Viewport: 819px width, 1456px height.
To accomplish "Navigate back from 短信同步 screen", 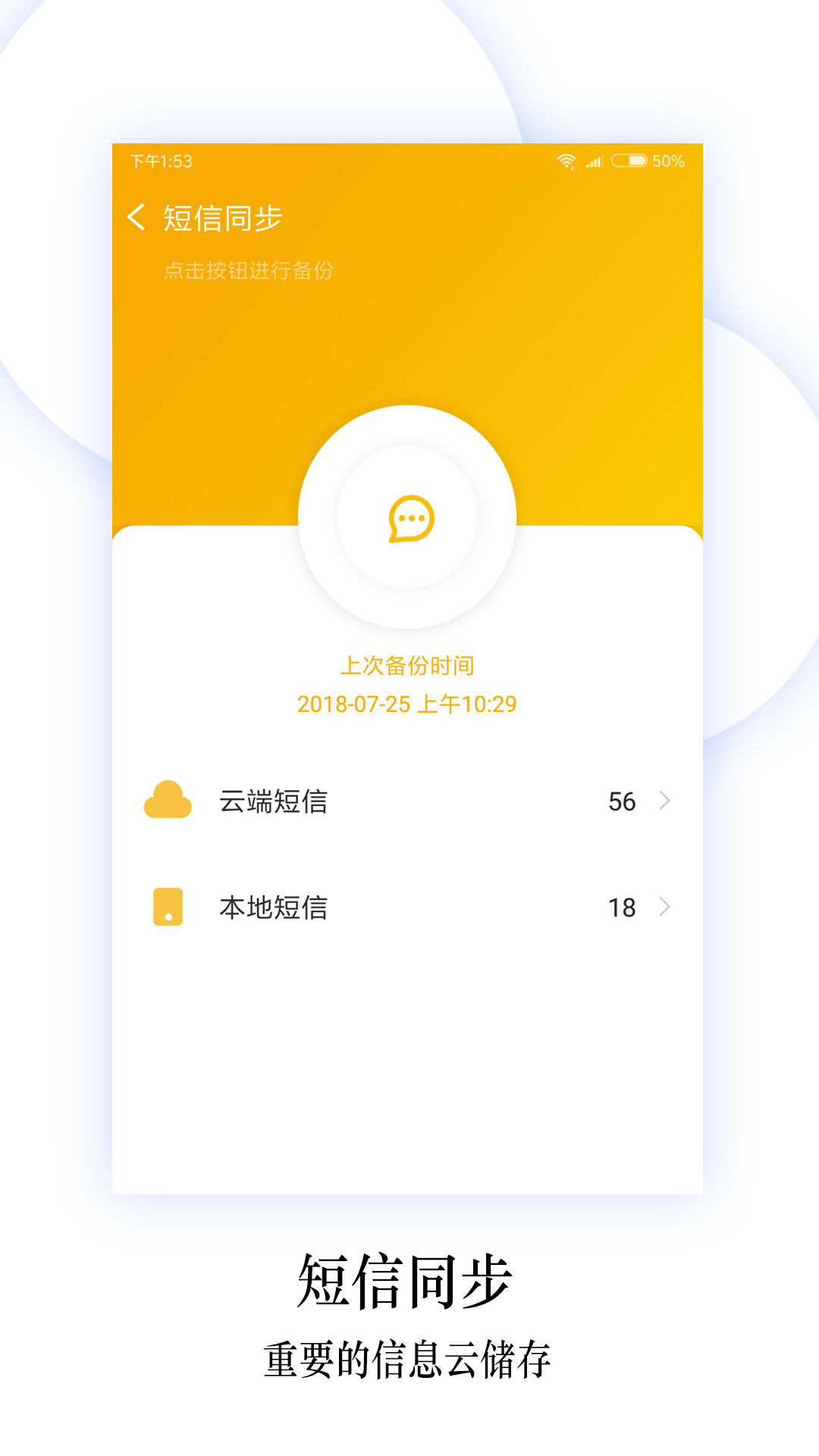I will click(137, 217).
